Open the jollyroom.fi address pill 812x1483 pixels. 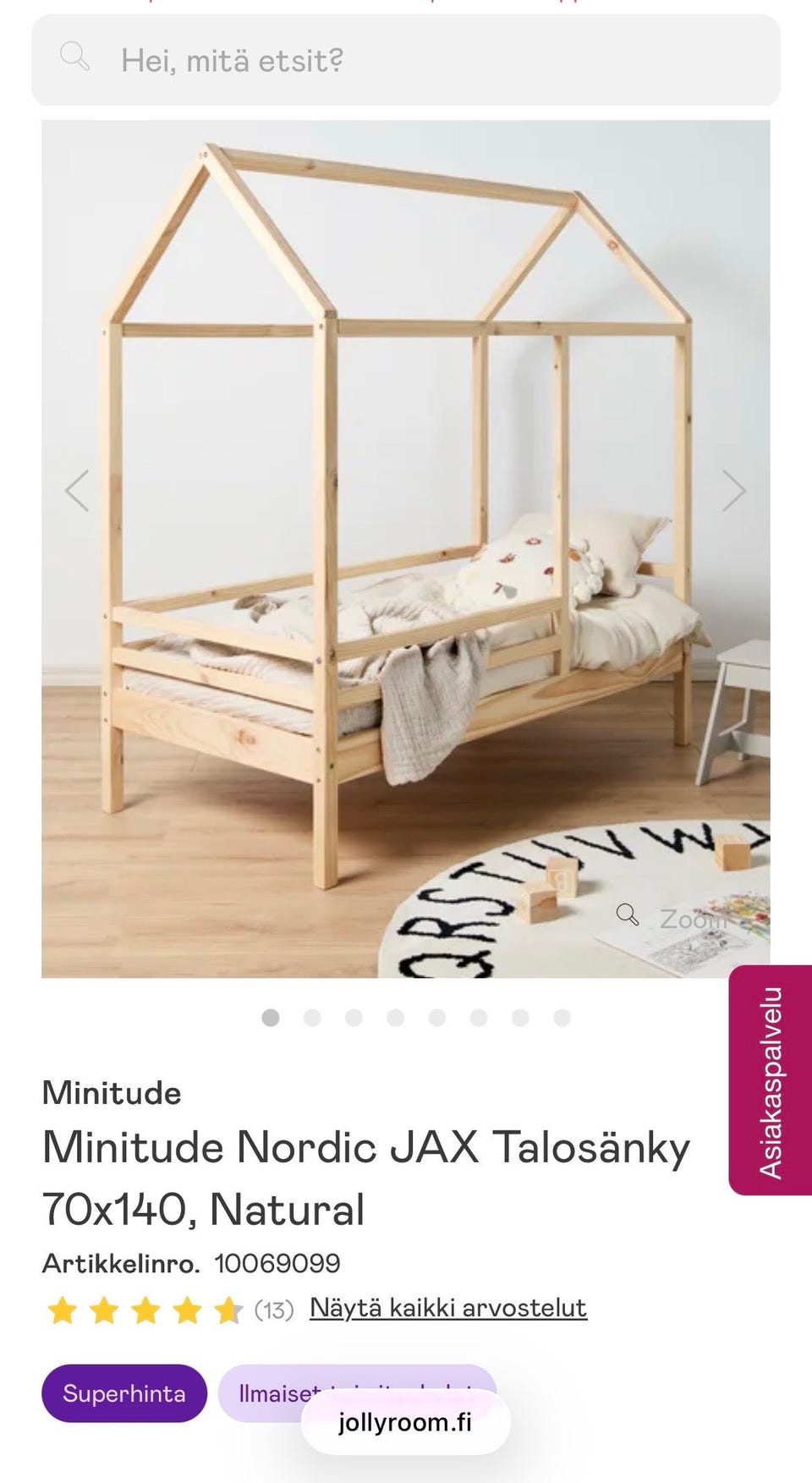(405, 1422)
